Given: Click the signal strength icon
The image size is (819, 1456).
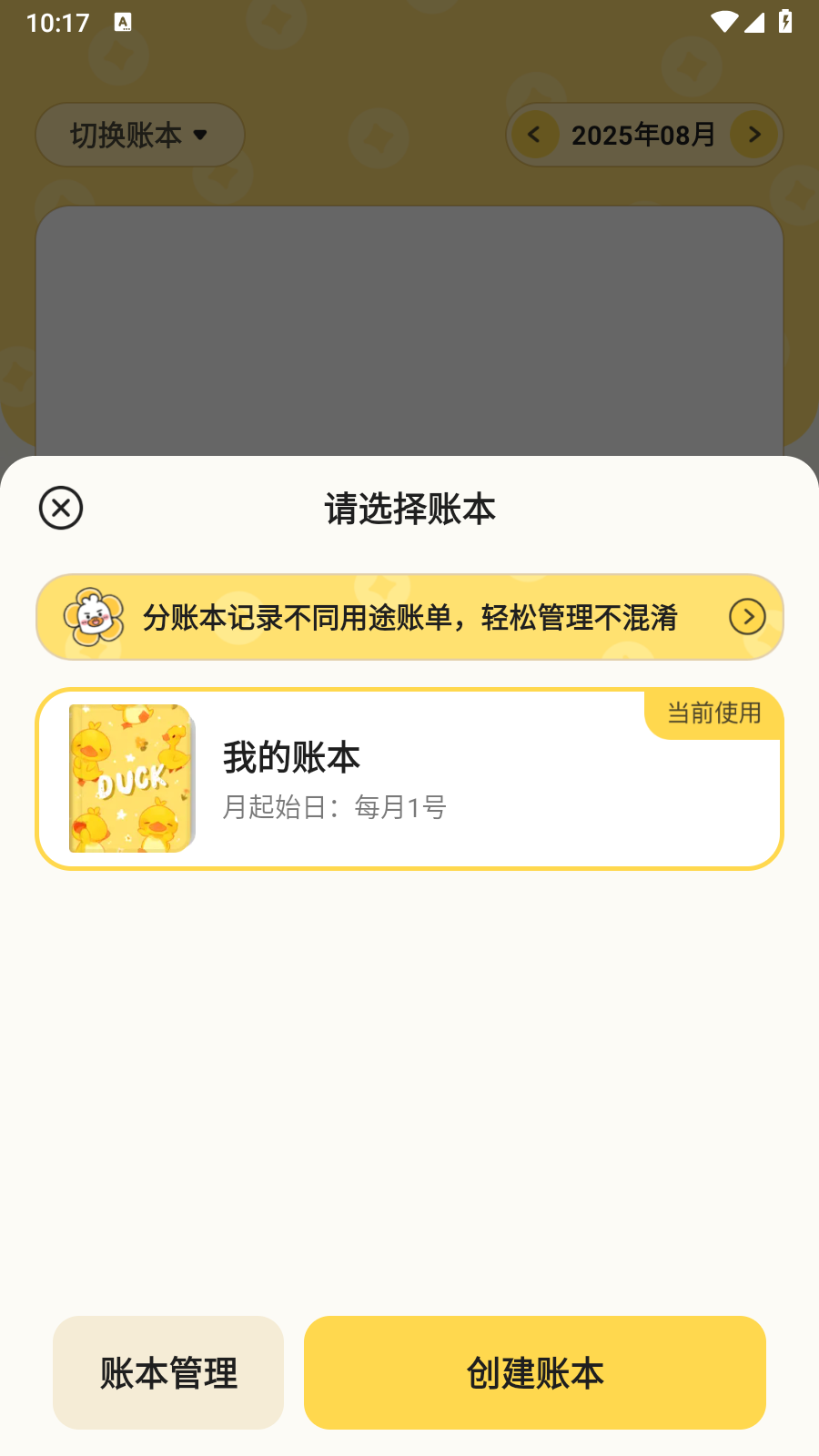Looking at the screenshot, I should tap(756, 23).
